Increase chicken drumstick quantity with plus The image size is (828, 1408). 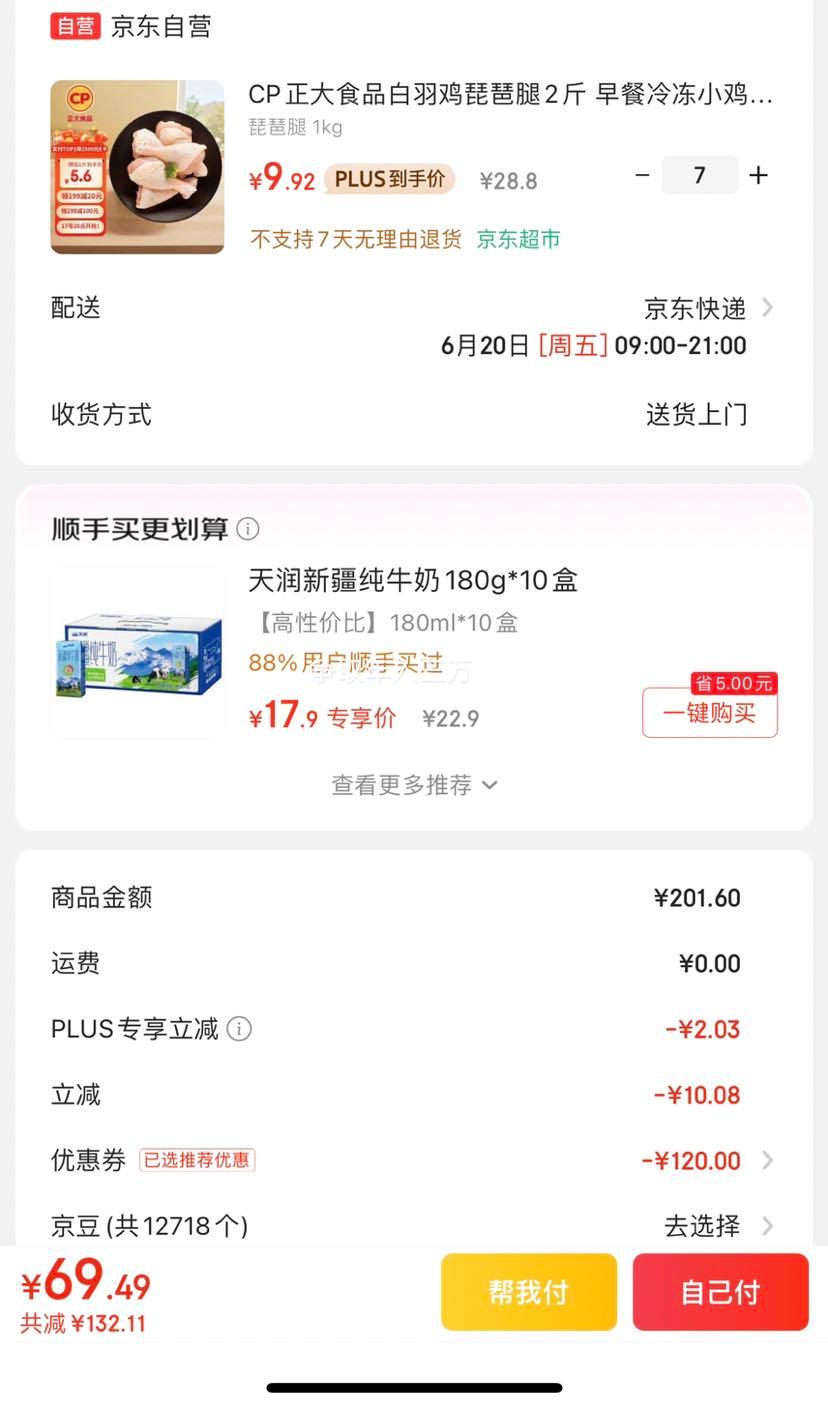[759, 176]
